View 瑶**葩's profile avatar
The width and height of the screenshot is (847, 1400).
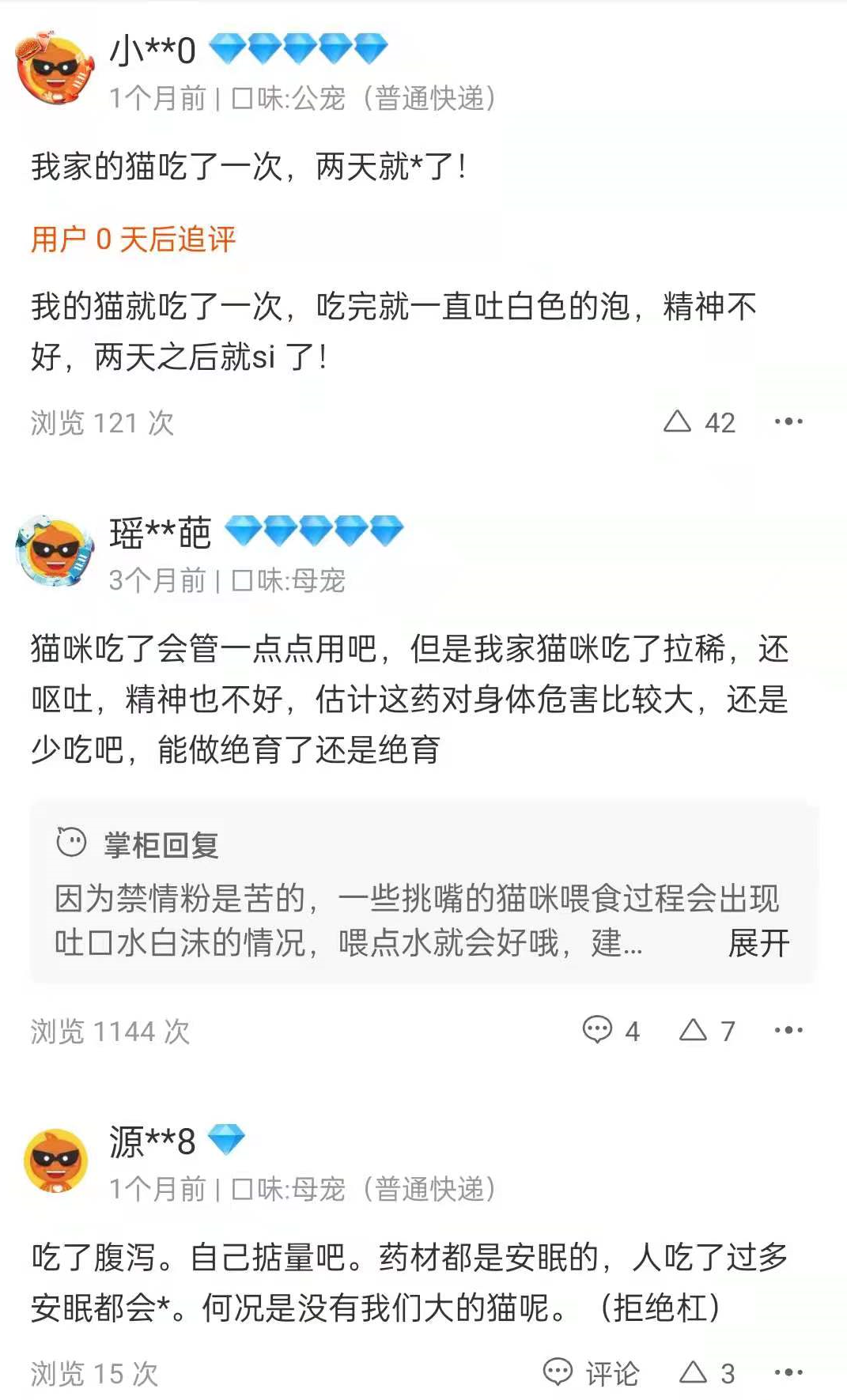tap(55, 551)
